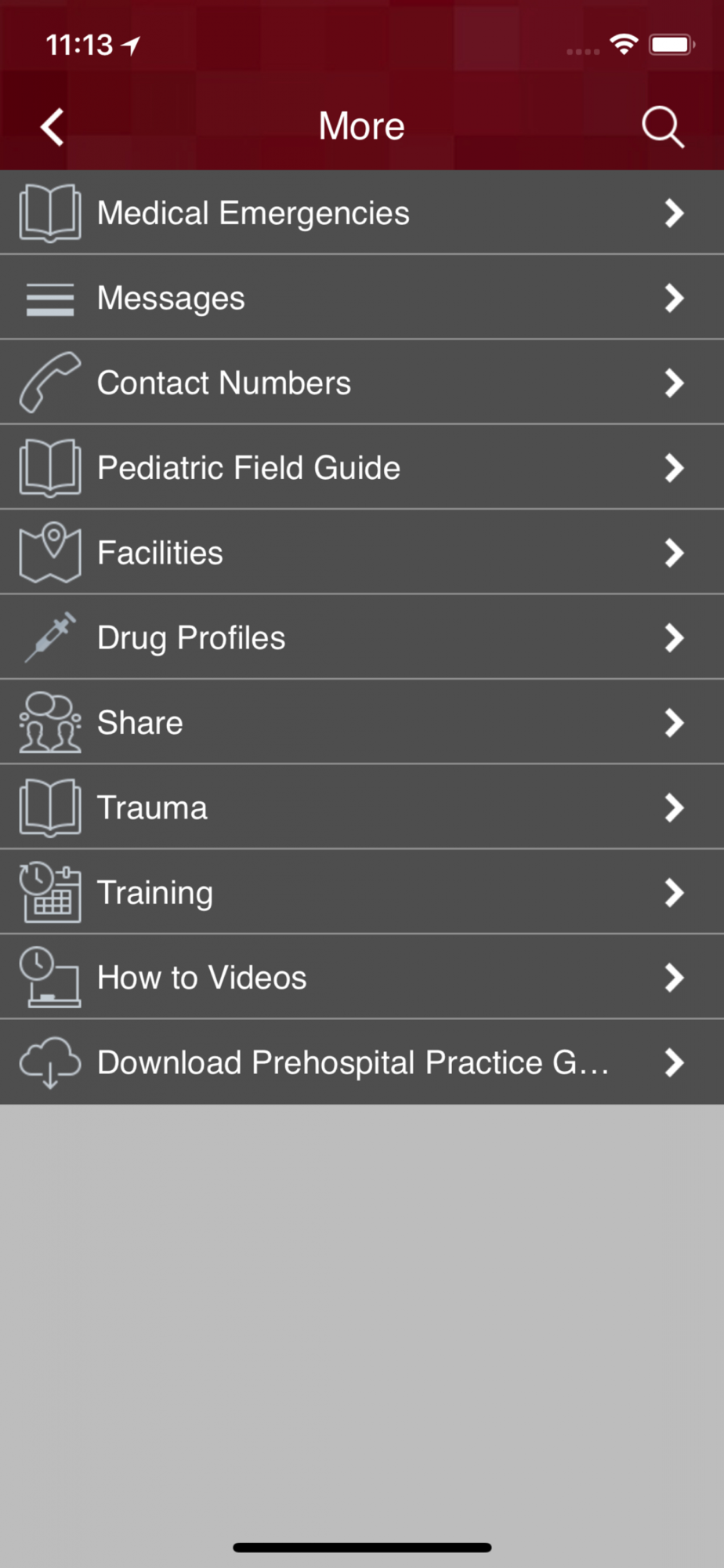Open Contact Numbers

point(362,383)
